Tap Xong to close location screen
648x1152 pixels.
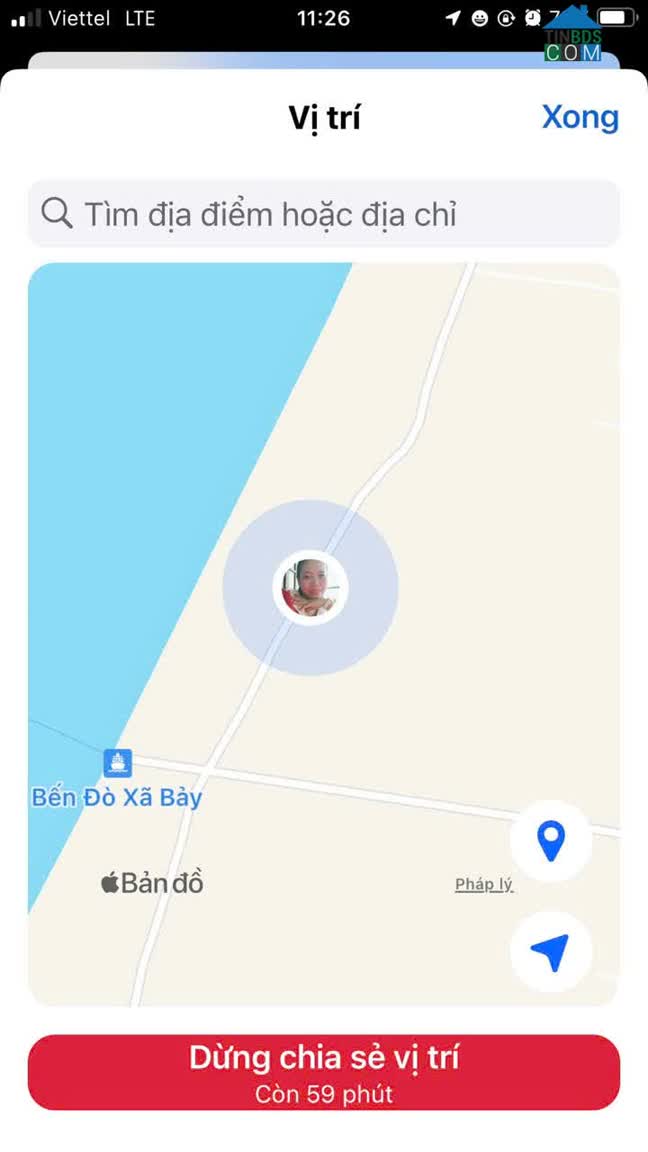tap(579, 117)
